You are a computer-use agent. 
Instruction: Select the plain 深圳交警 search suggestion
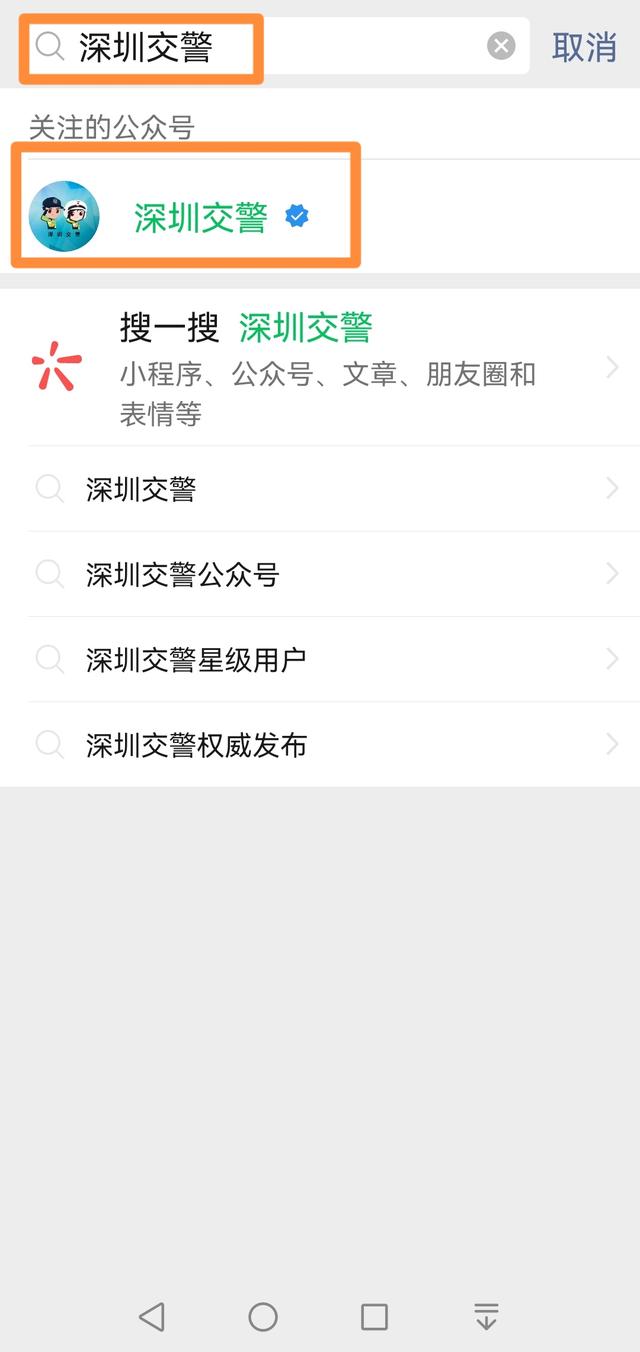point(320,489)
